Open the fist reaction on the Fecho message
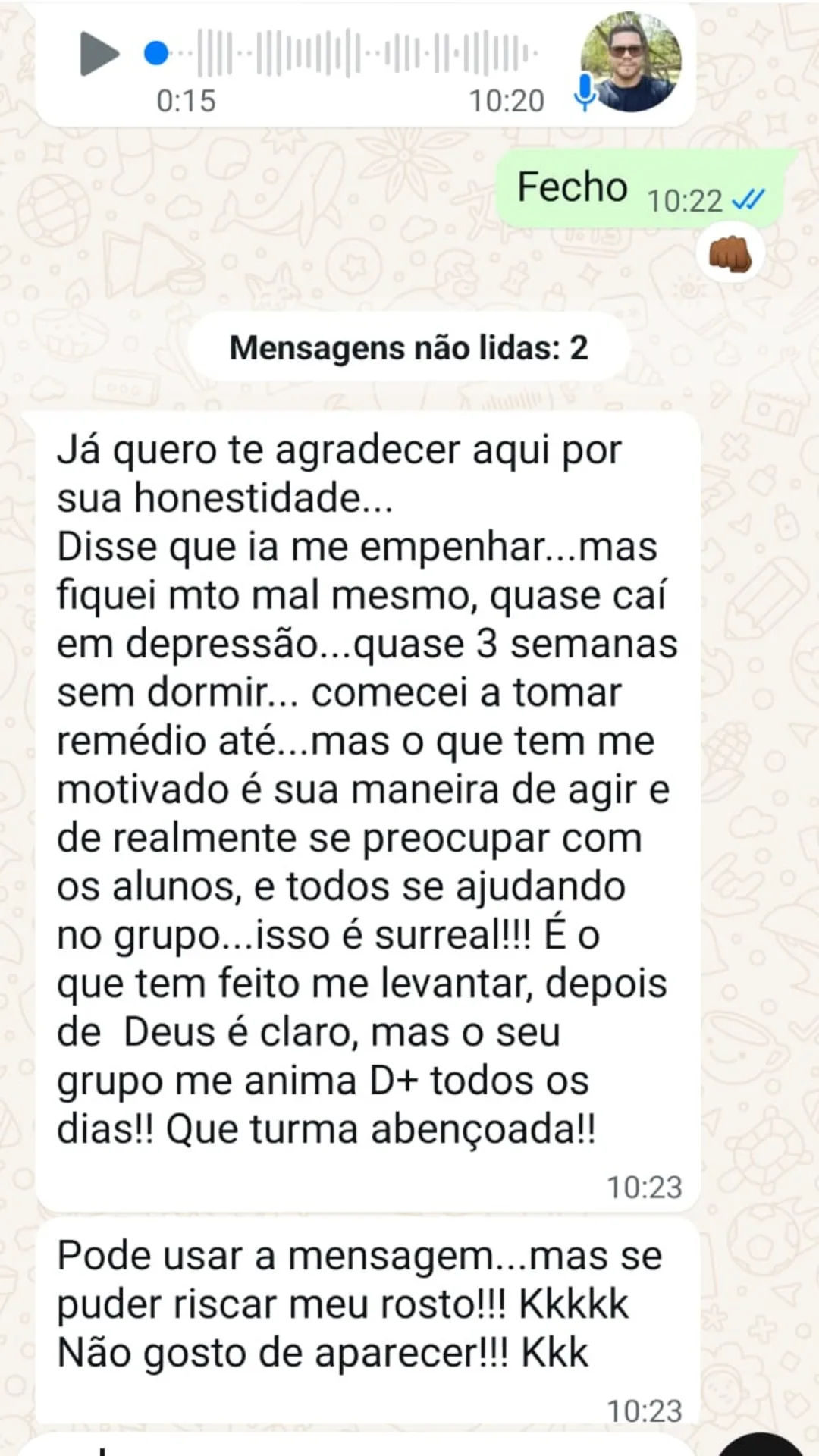The height and width of the screenshot is (1456, 819). pos(730,255)
